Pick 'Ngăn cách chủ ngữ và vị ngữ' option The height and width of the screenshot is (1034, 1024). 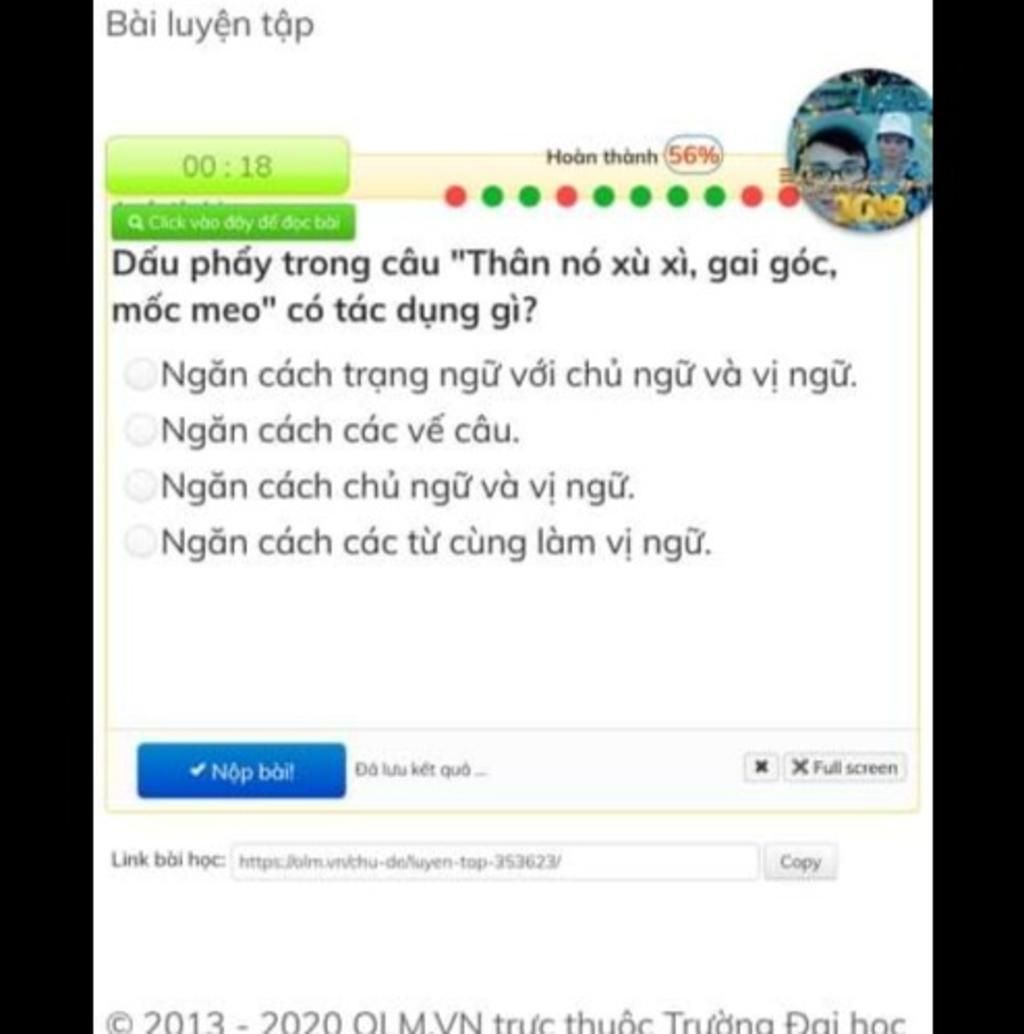pos(141,487)
